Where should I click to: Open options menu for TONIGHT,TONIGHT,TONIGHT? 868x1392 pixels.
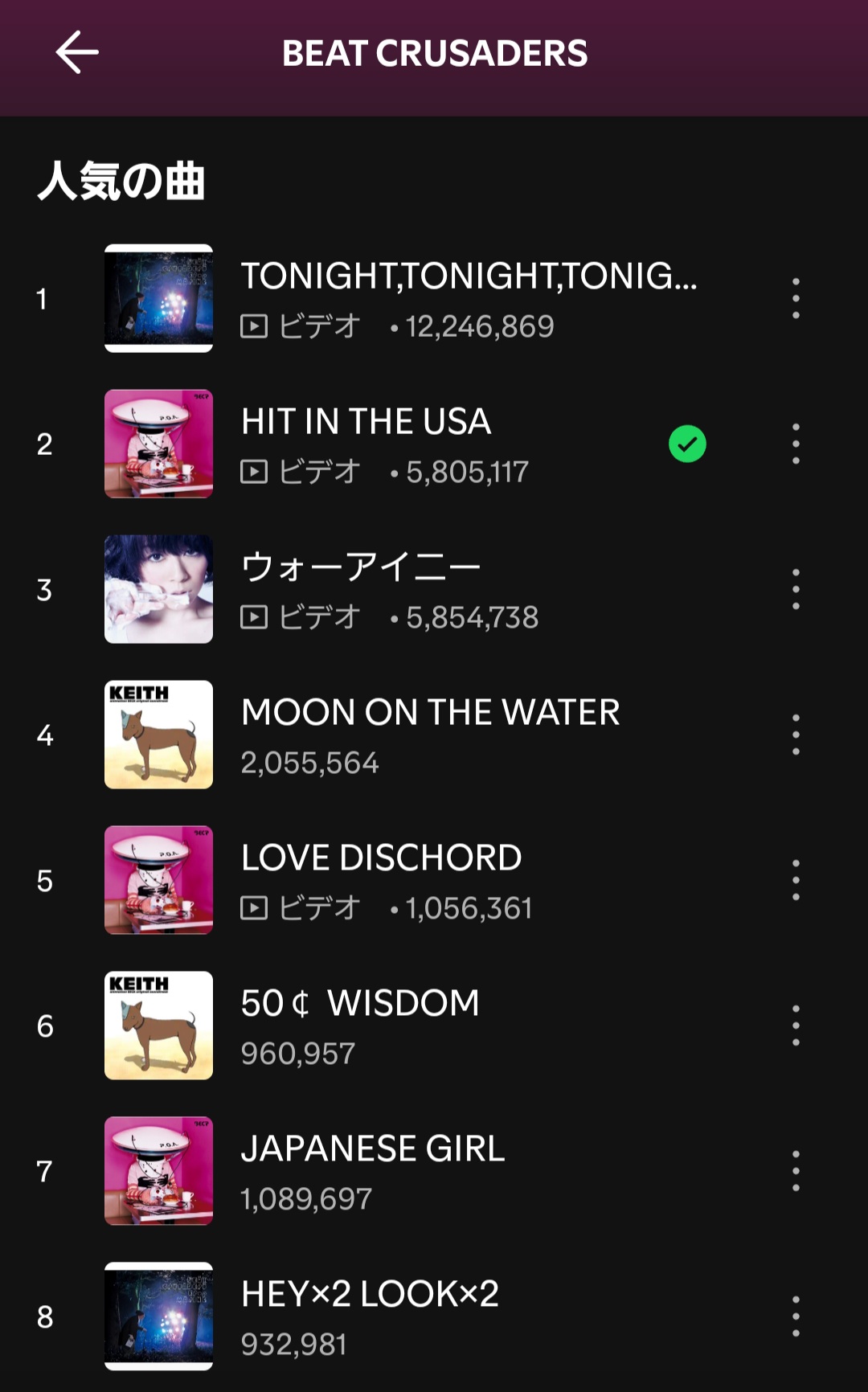796,298
